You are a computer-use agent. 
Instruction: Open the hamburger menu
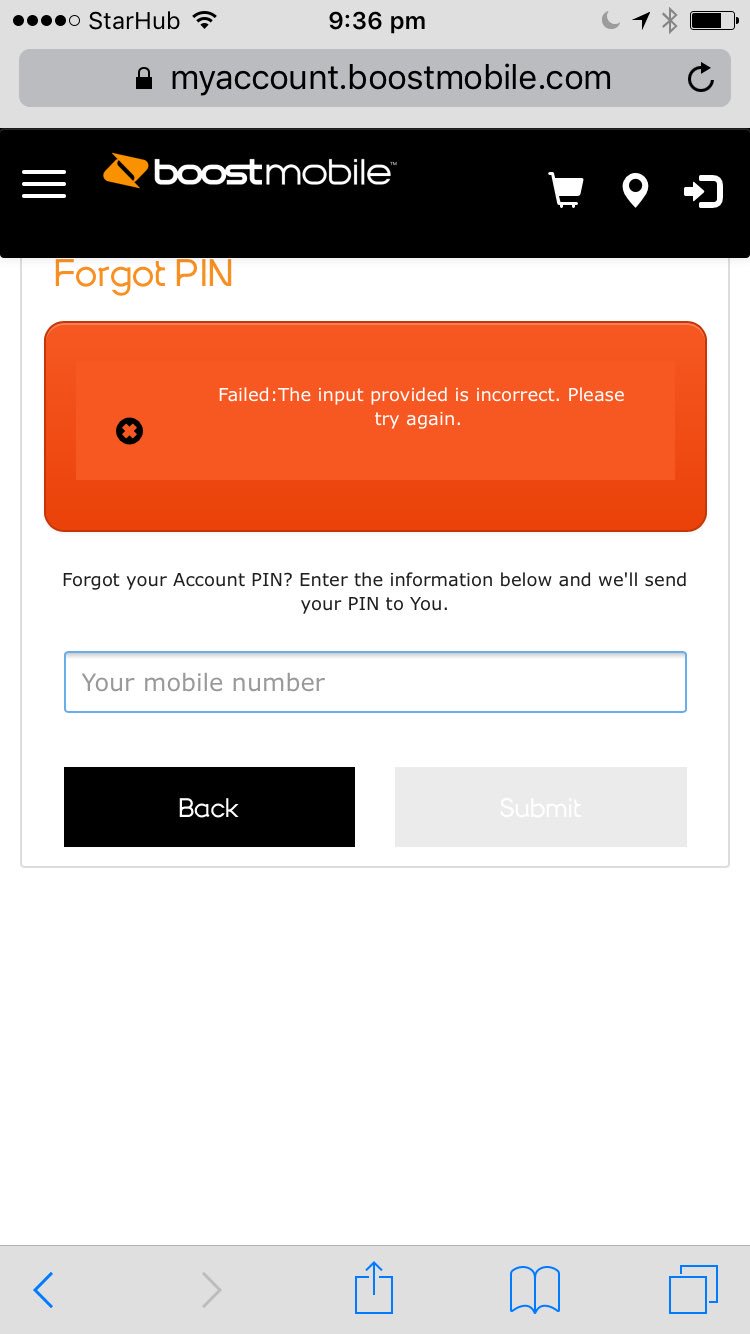point(44,185)
